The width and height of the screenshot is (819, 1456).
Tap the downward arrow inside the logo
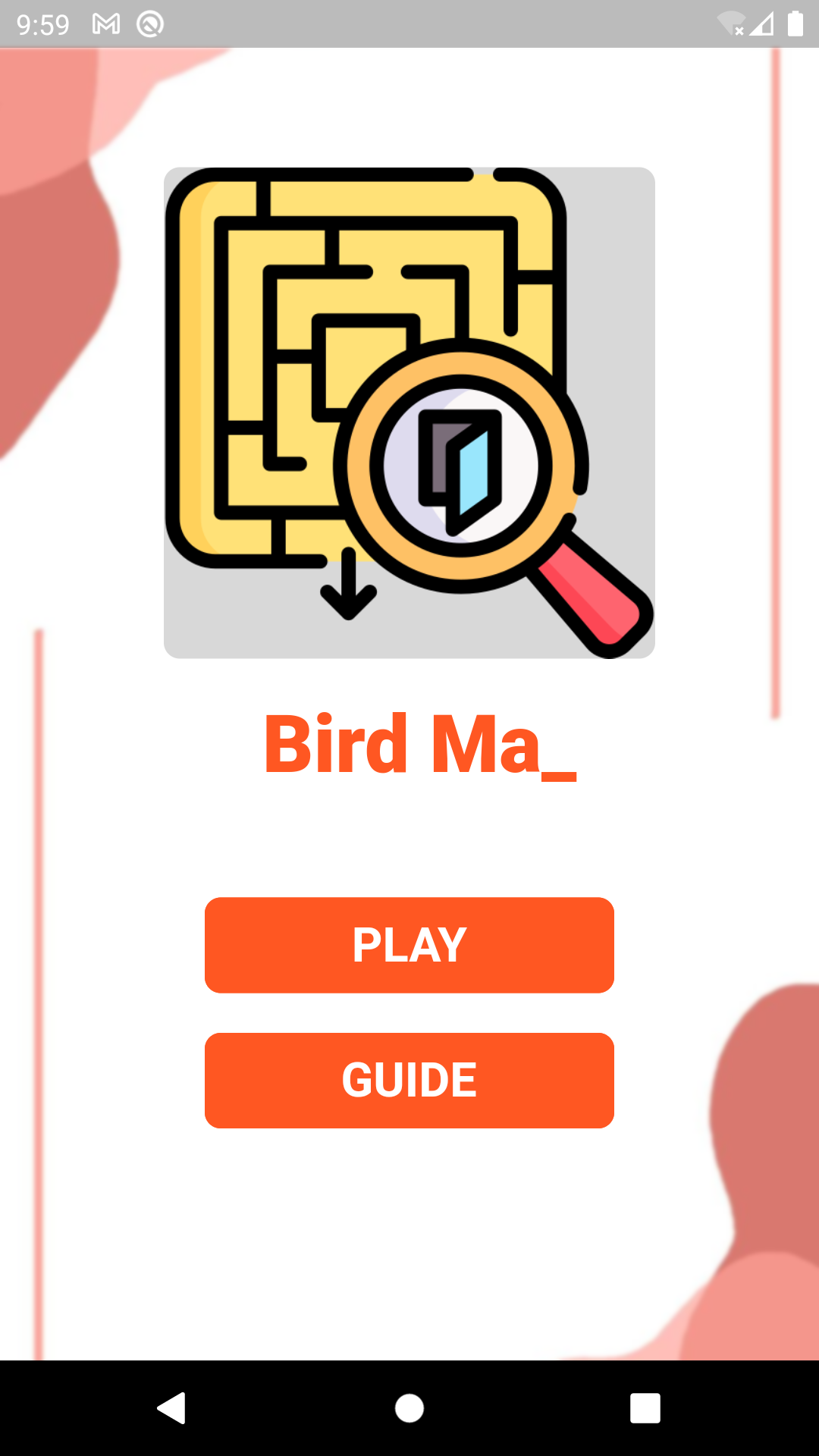pos(349,584)
